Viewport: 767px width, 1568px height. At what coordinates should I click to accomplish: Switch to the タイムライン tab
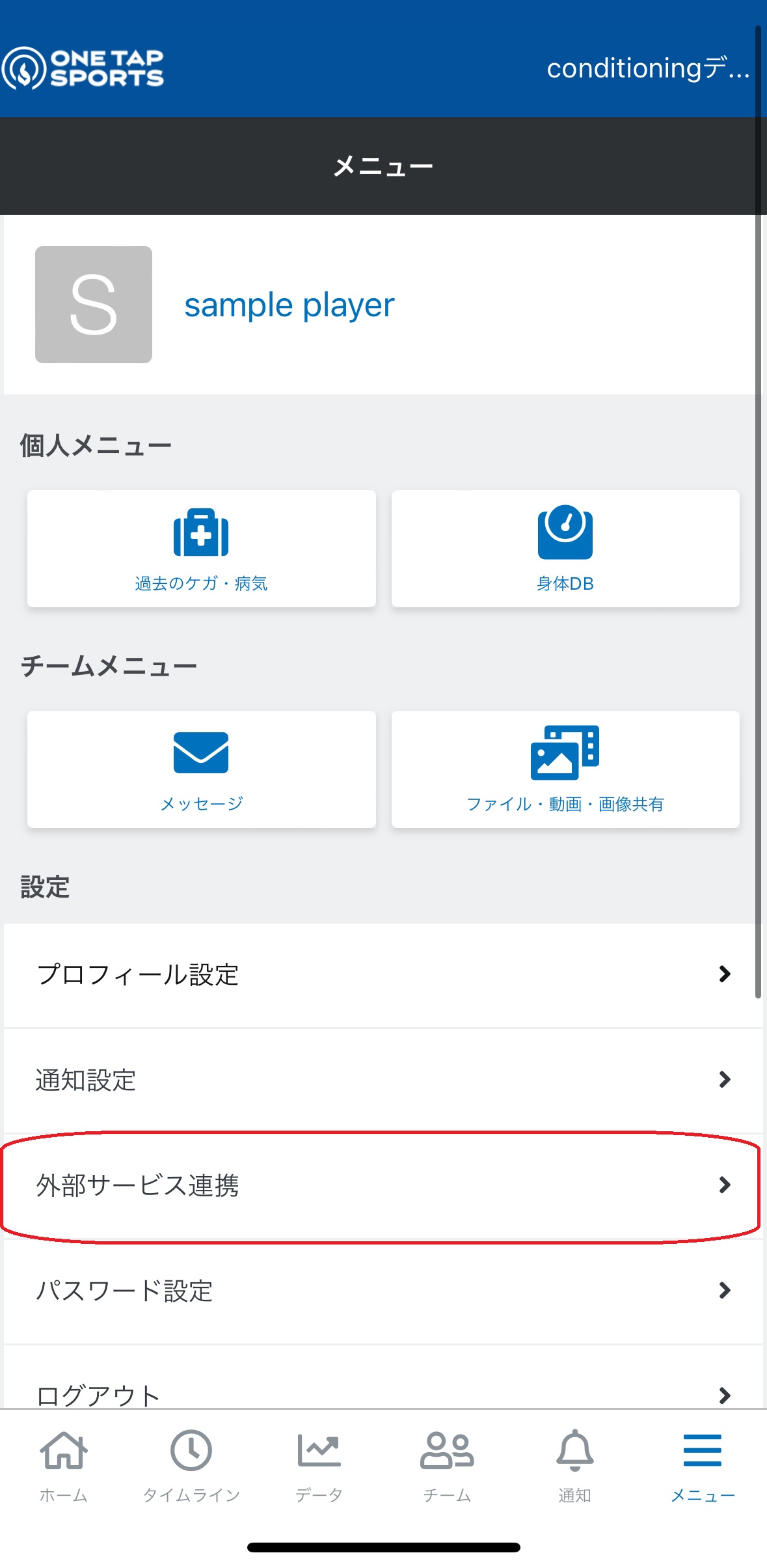191,1466
